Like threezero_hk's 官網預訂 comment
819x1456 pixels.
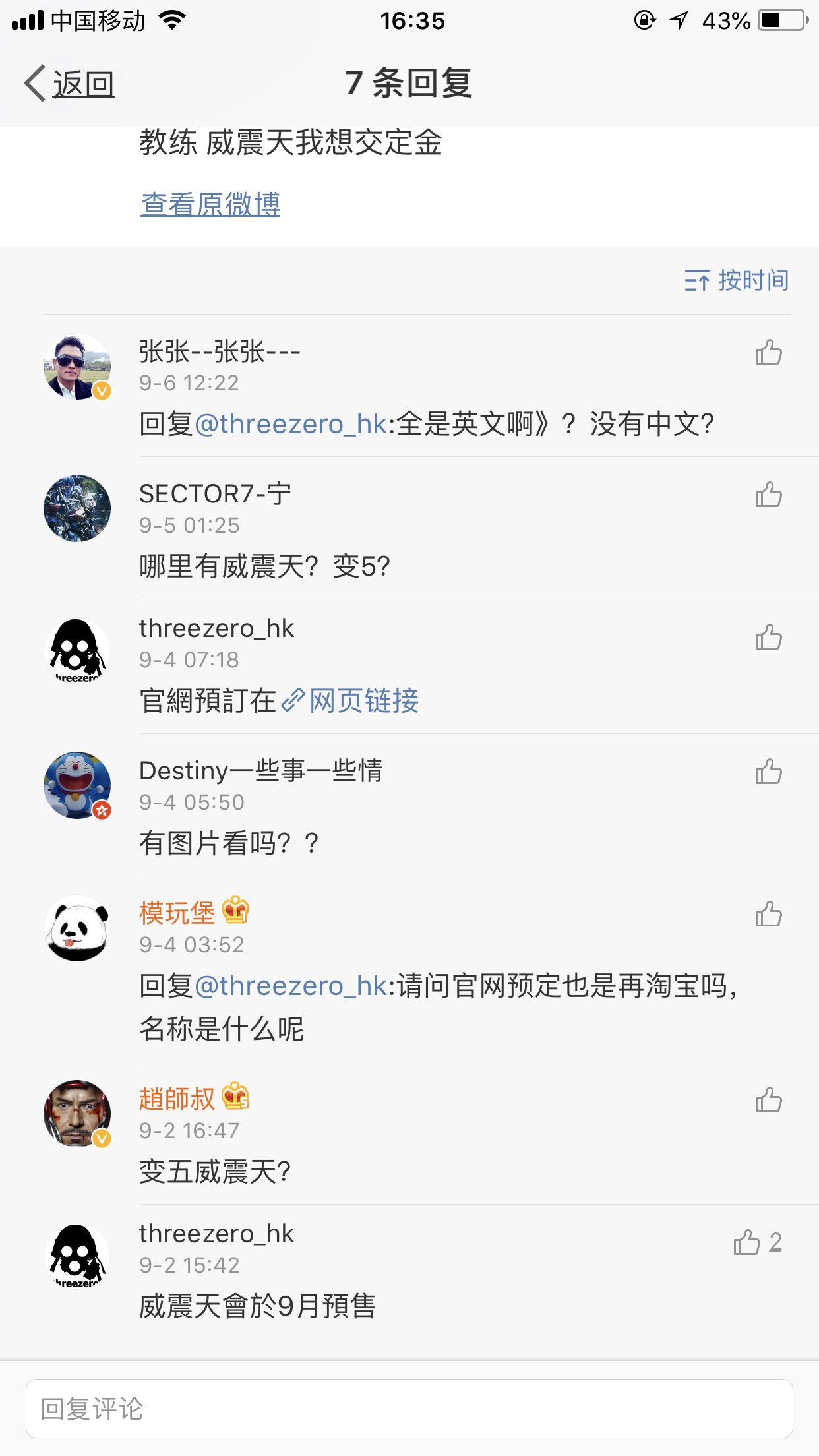coord(768,637)
